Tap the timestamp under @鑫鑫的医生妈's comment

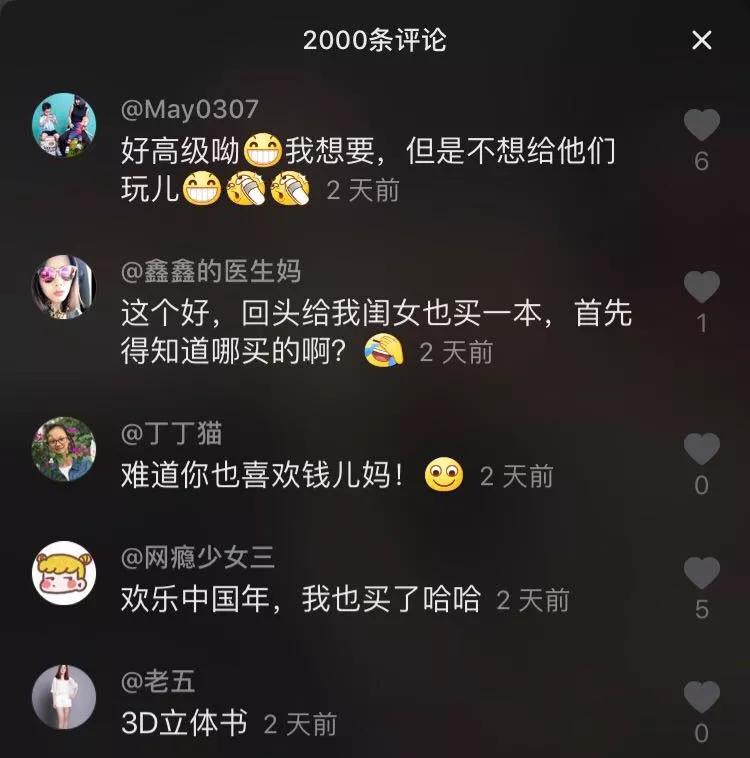click(451, 350)
